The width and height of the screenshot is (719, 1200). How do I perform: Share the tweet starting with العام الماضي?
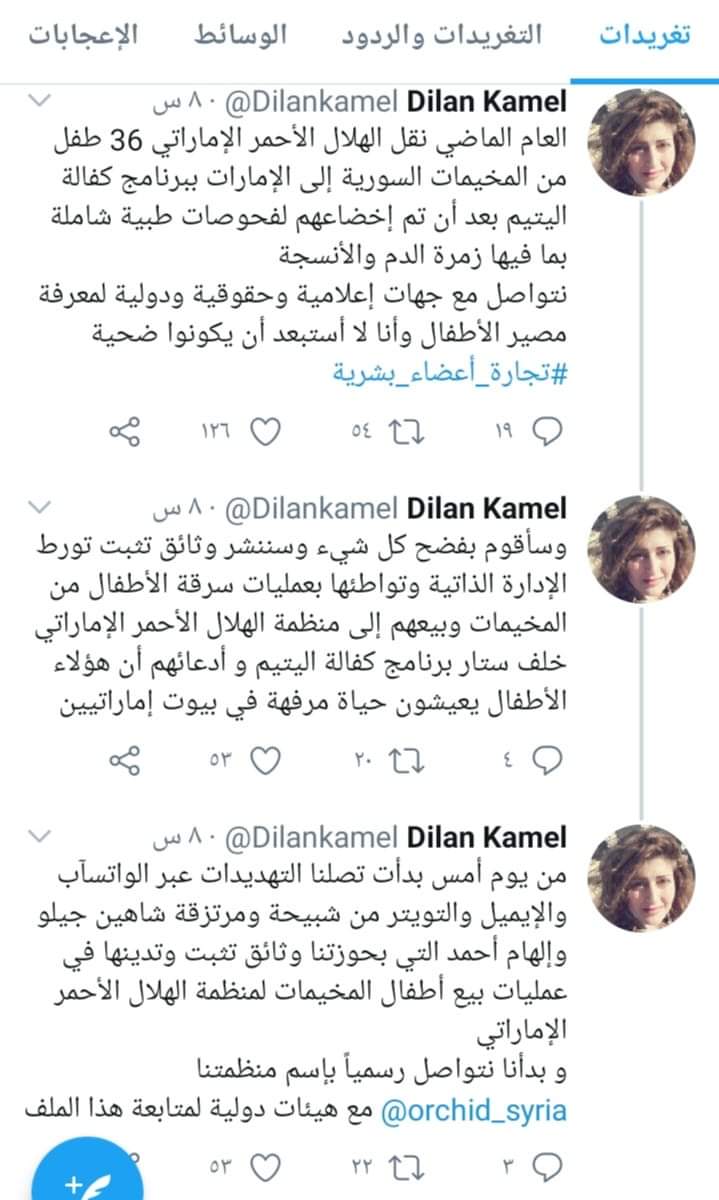pos(124,432)
